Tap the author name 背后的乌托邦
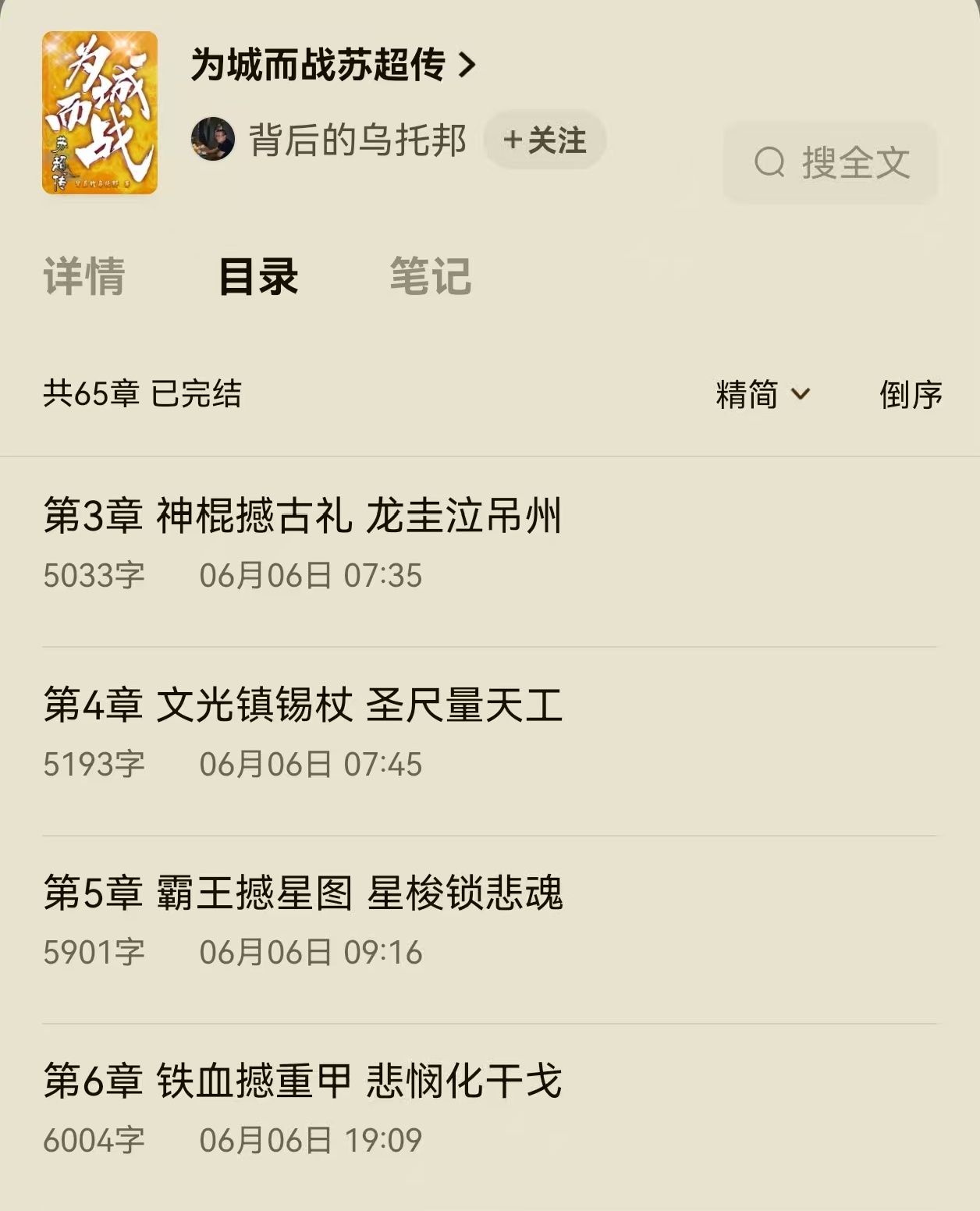Viewport: 980px width, 1211px height. click(359, 140)
